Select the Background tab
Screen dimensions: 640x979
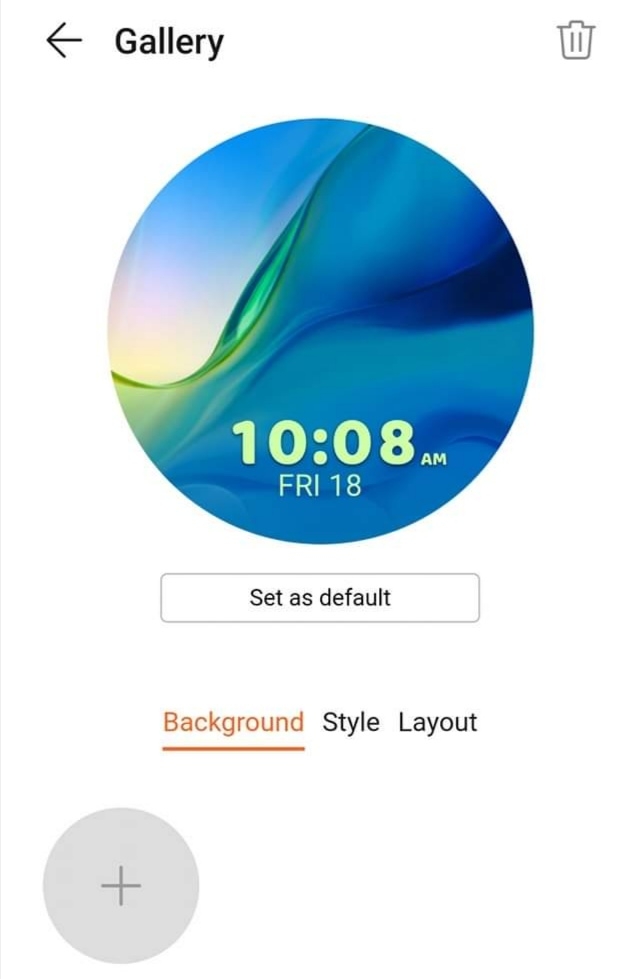[233, 722]
